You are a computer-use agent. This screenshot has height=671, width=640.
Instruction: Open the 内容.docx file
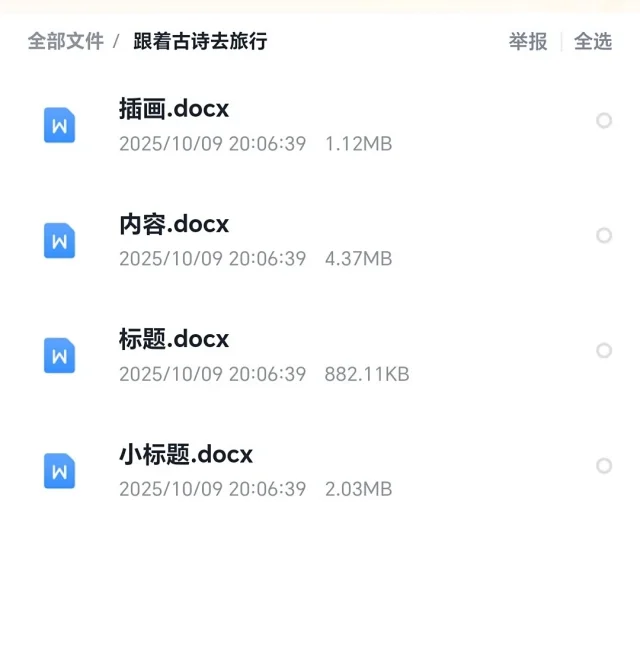click(174, 224)
